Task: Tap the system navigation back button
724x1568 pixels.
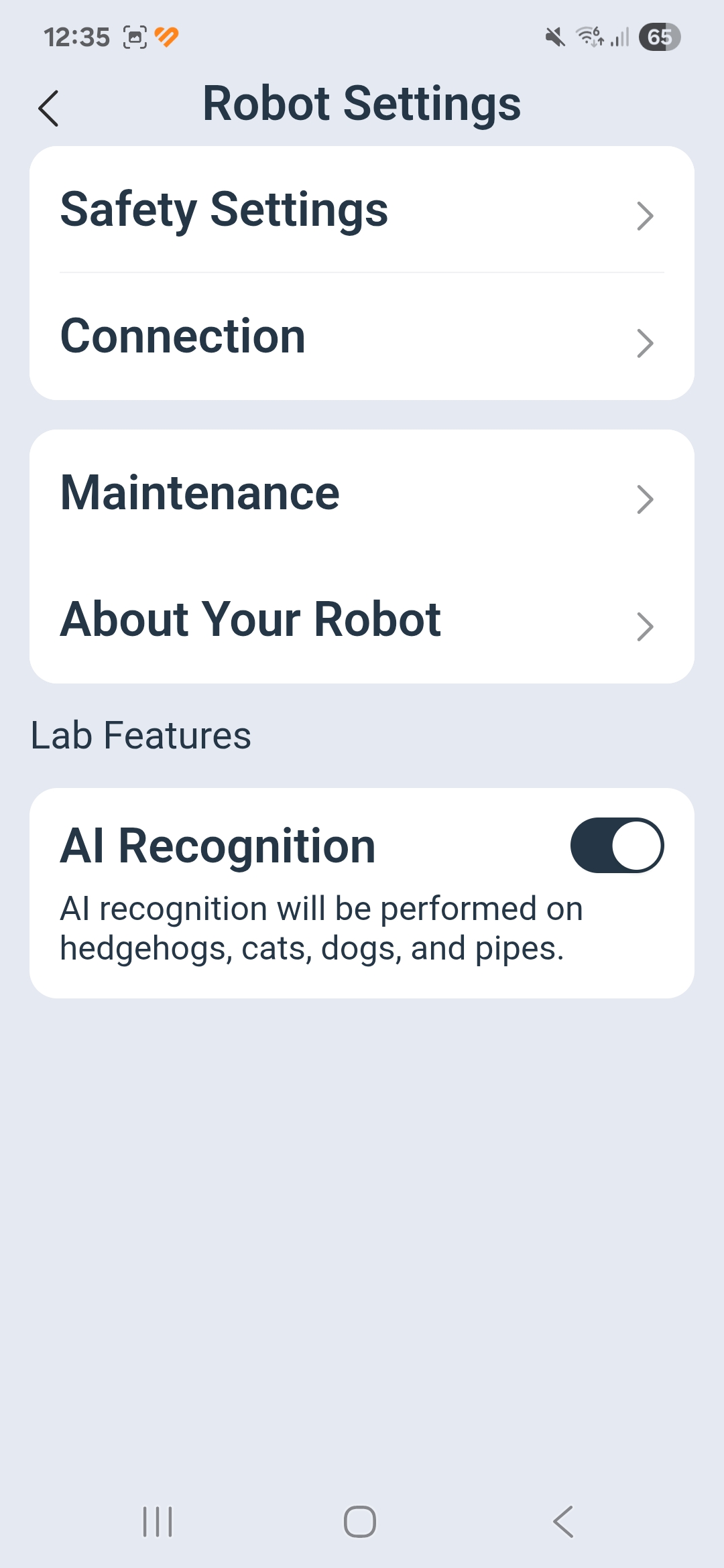Action: click(563, 1521)
